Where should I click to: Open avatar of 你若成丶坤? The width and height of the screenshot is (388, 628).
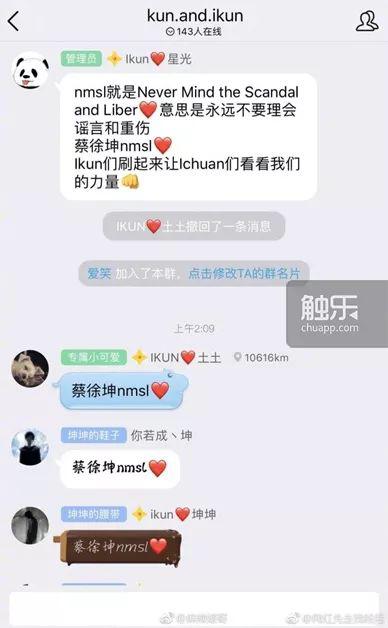pyautogui.click(x=30, y=447)
